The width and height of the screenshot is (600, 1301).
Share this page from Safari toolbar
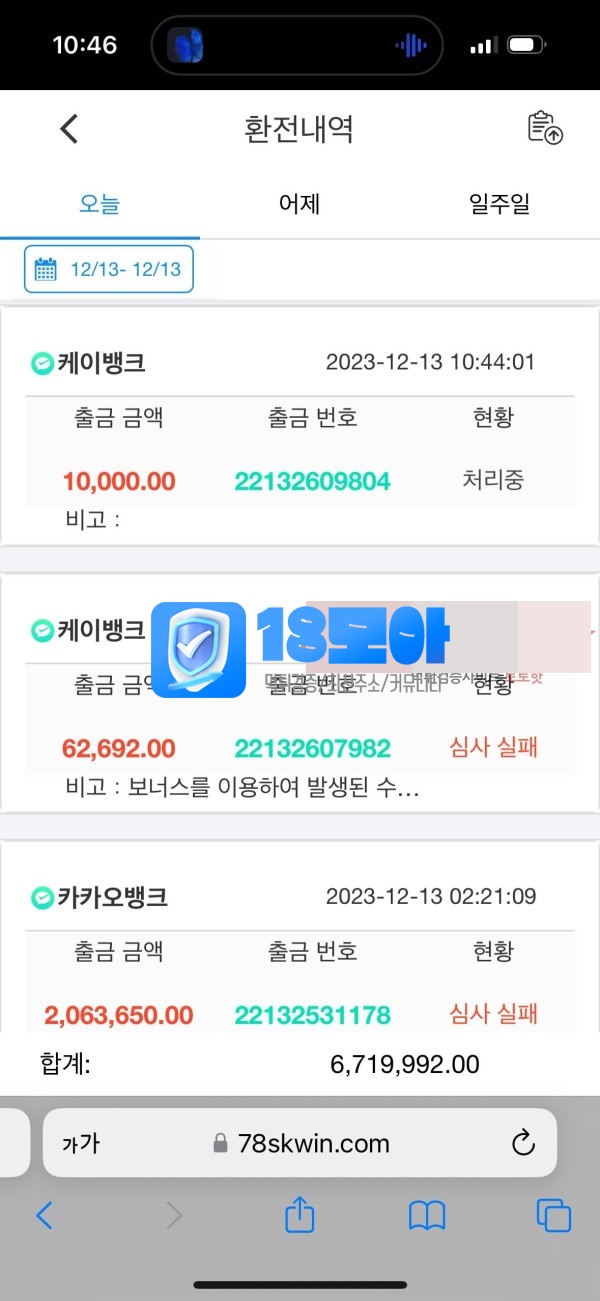(x=300, y=1215)
